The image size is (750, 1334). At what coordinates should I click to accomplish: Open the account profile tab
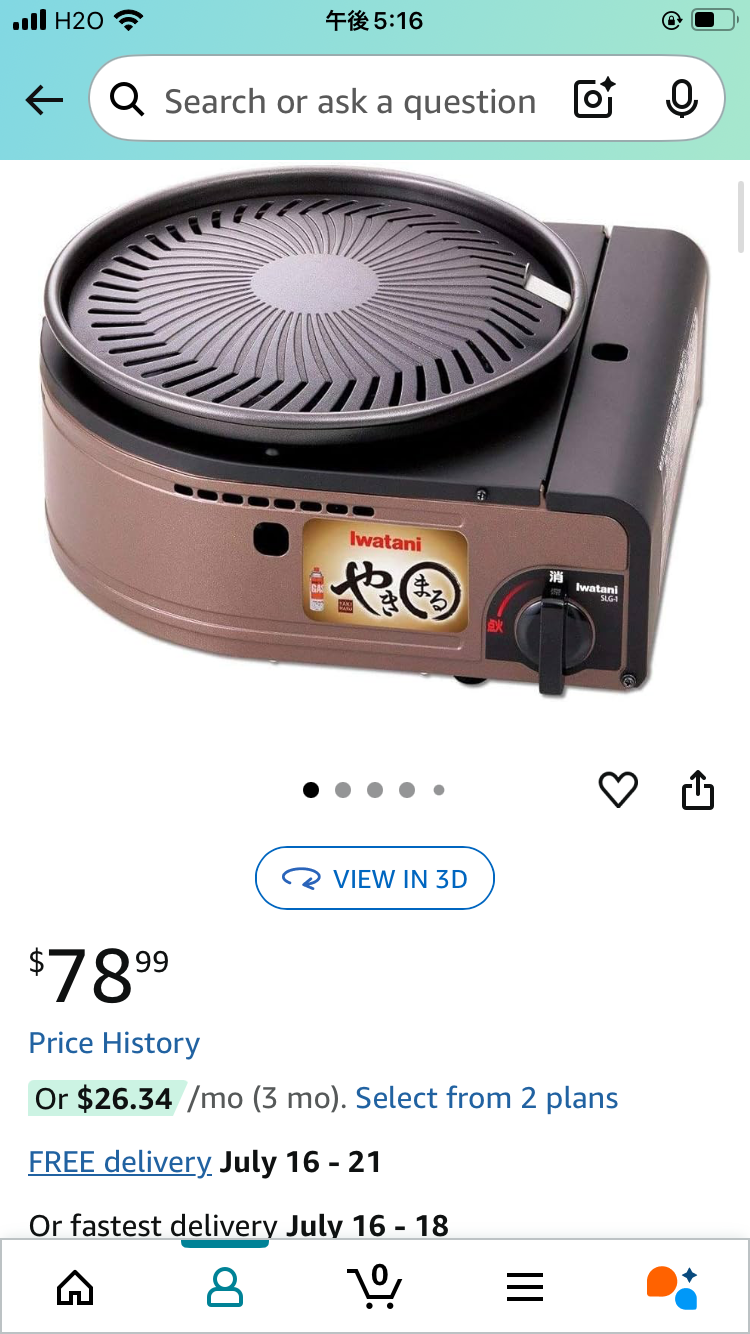pos(225,1287)
